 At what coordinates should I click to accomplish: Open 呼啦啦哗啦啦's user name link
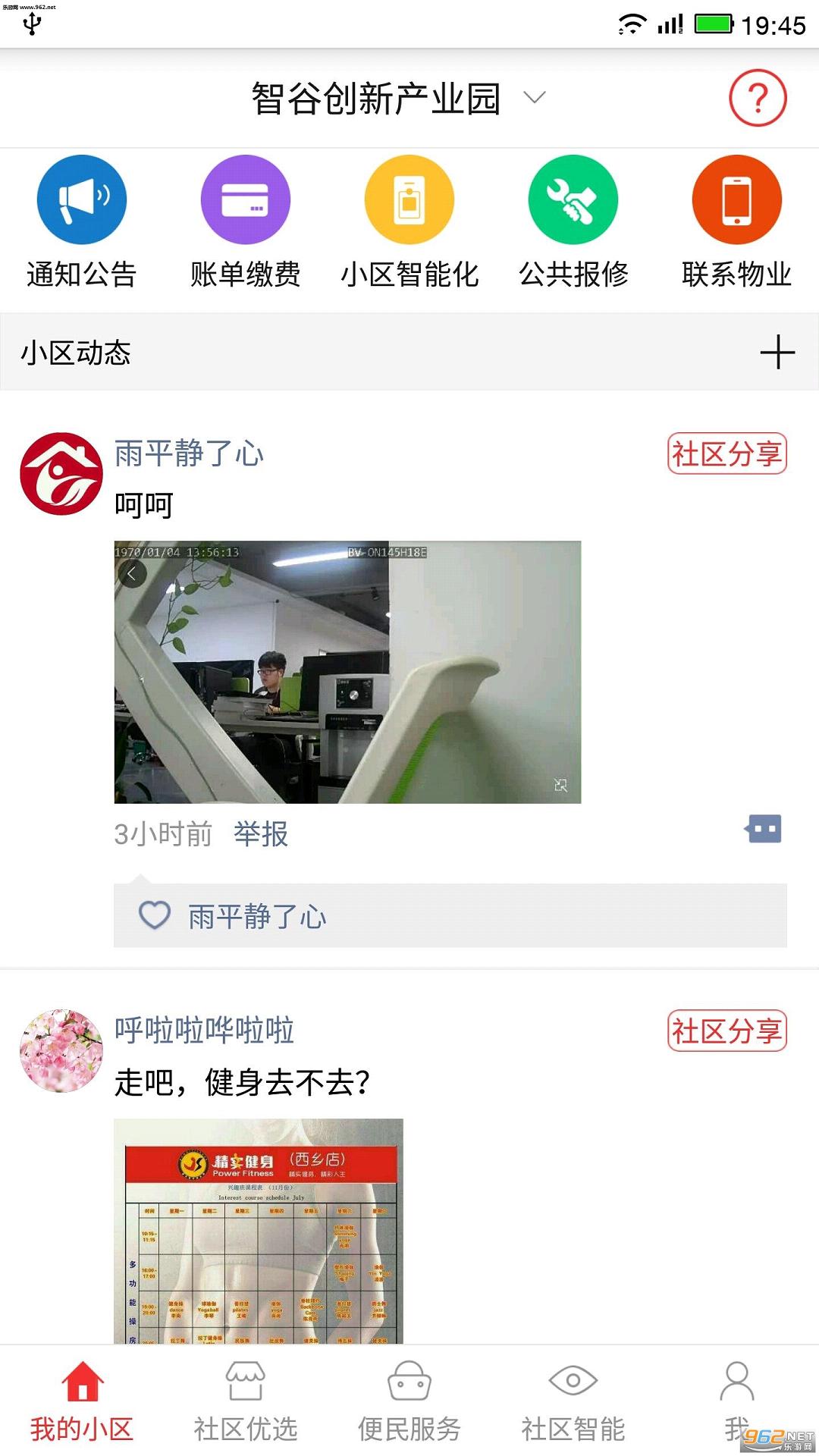204,1030
